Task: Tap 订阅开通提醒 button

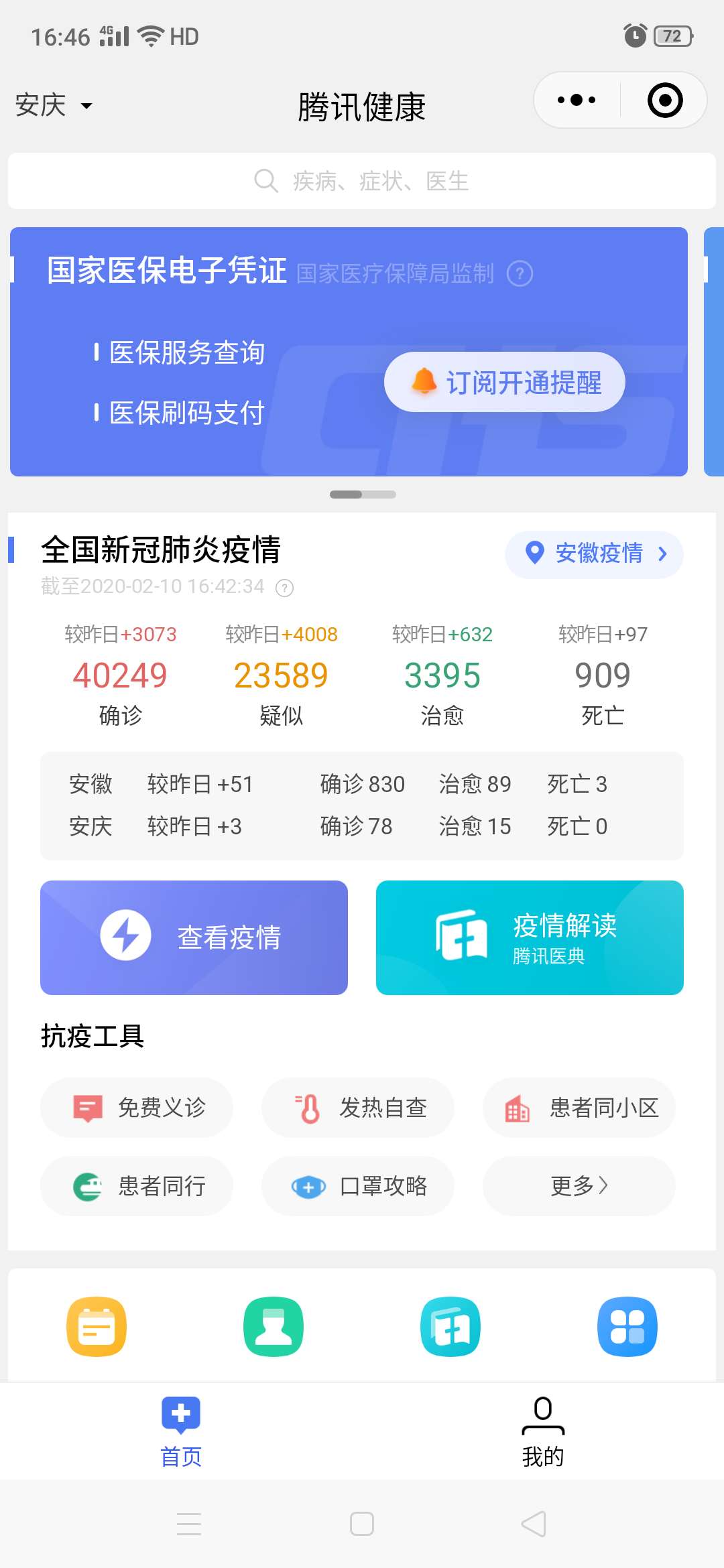Action: coord(505,382)
